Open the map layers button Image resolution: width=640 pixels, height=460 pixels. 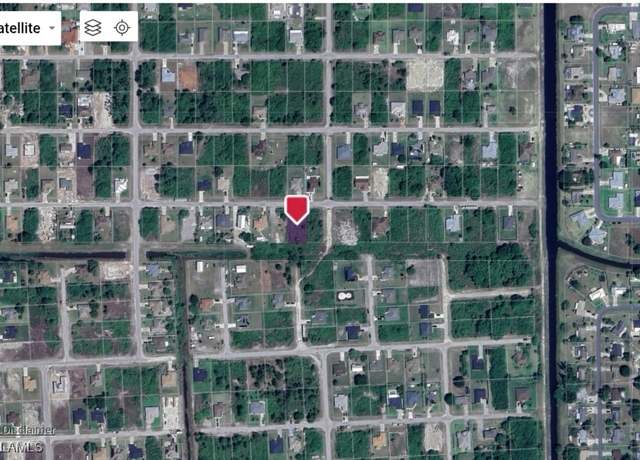coord(92,28)
